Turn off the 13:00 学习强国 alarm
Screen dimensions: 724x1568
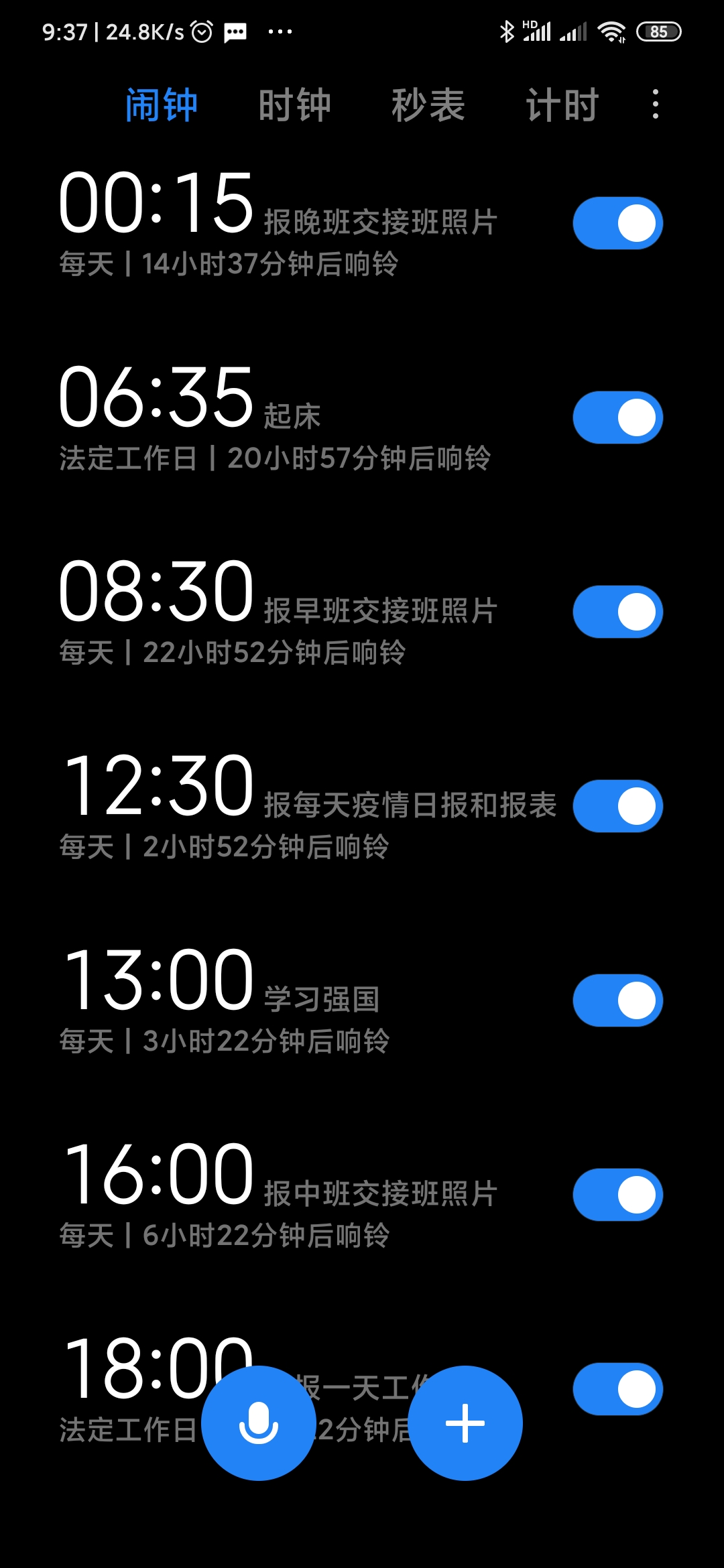(x=617, y=1000)
